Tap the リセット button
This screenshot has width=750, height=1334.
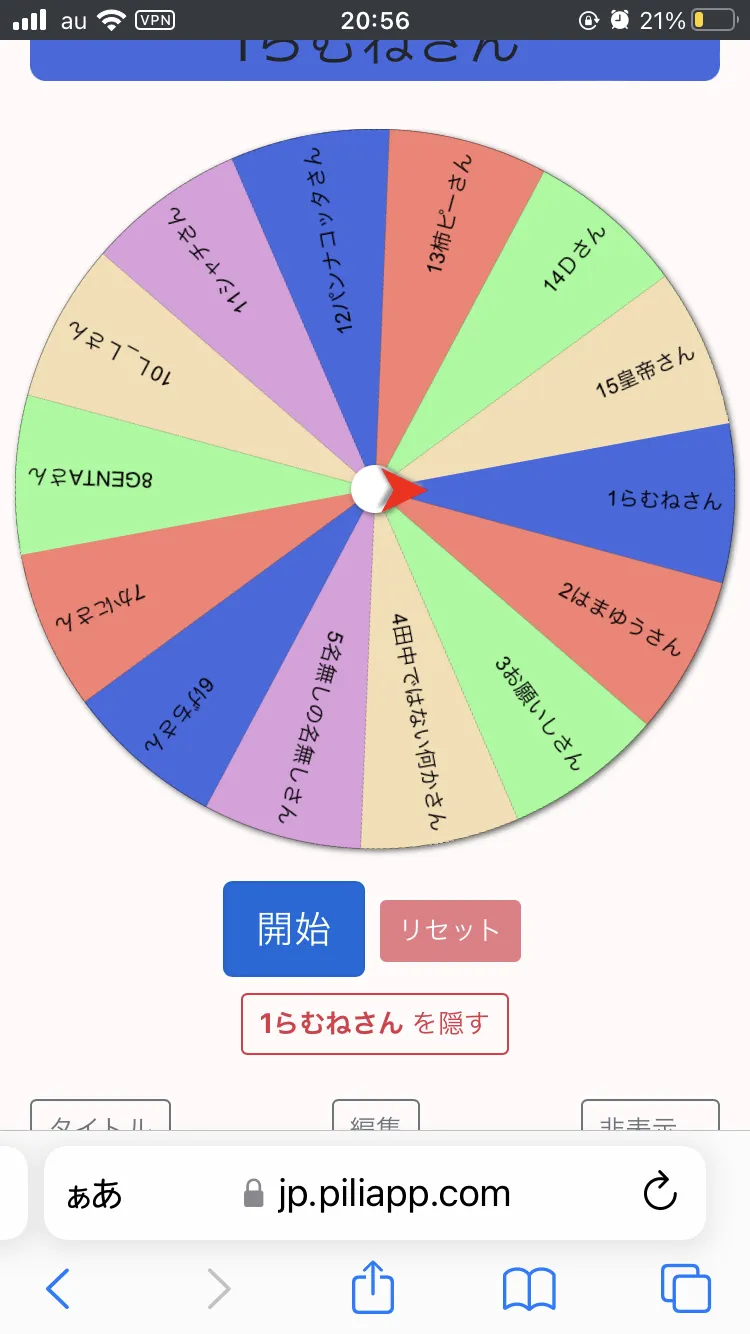(450, 931)
